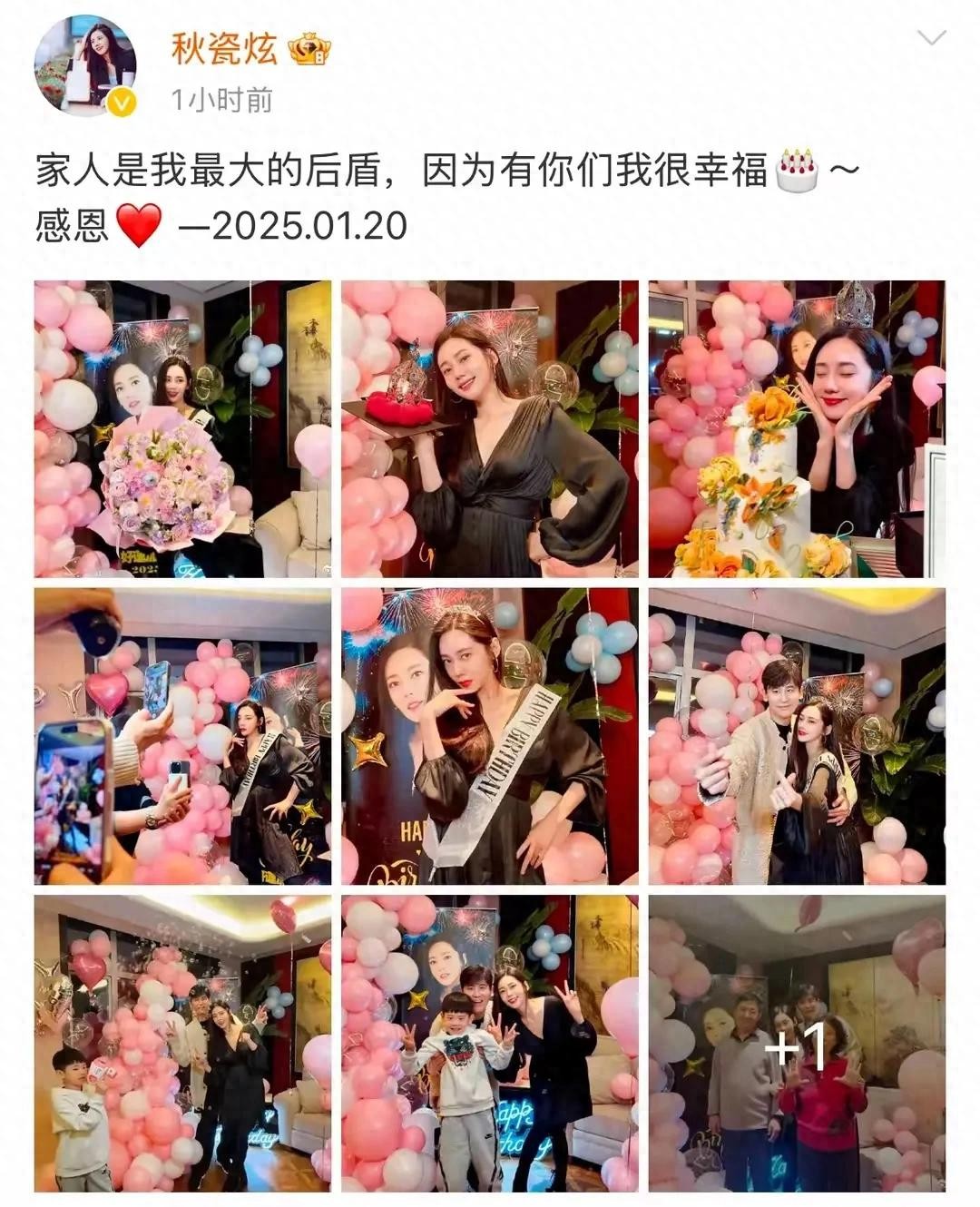Expand the post options chevron
The height and width of the screenshot is (1207, 980).
(932, 39)
